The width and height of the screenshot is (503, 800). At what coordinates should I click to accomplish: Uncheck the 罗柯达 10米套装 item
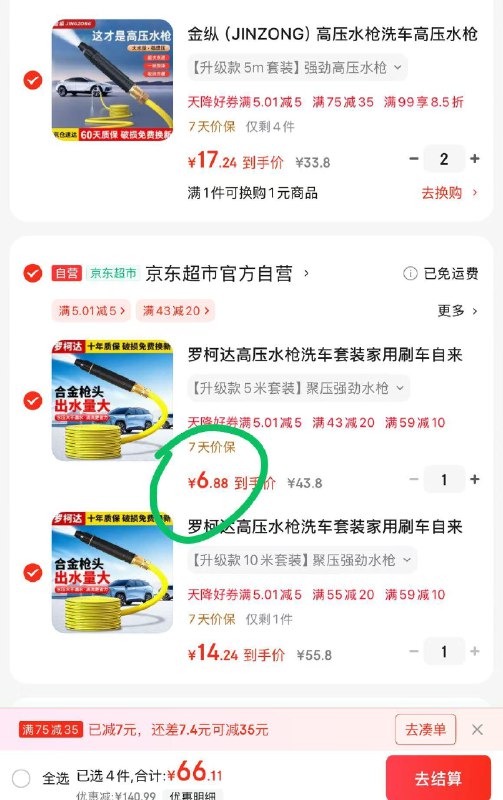coord(33,572)
